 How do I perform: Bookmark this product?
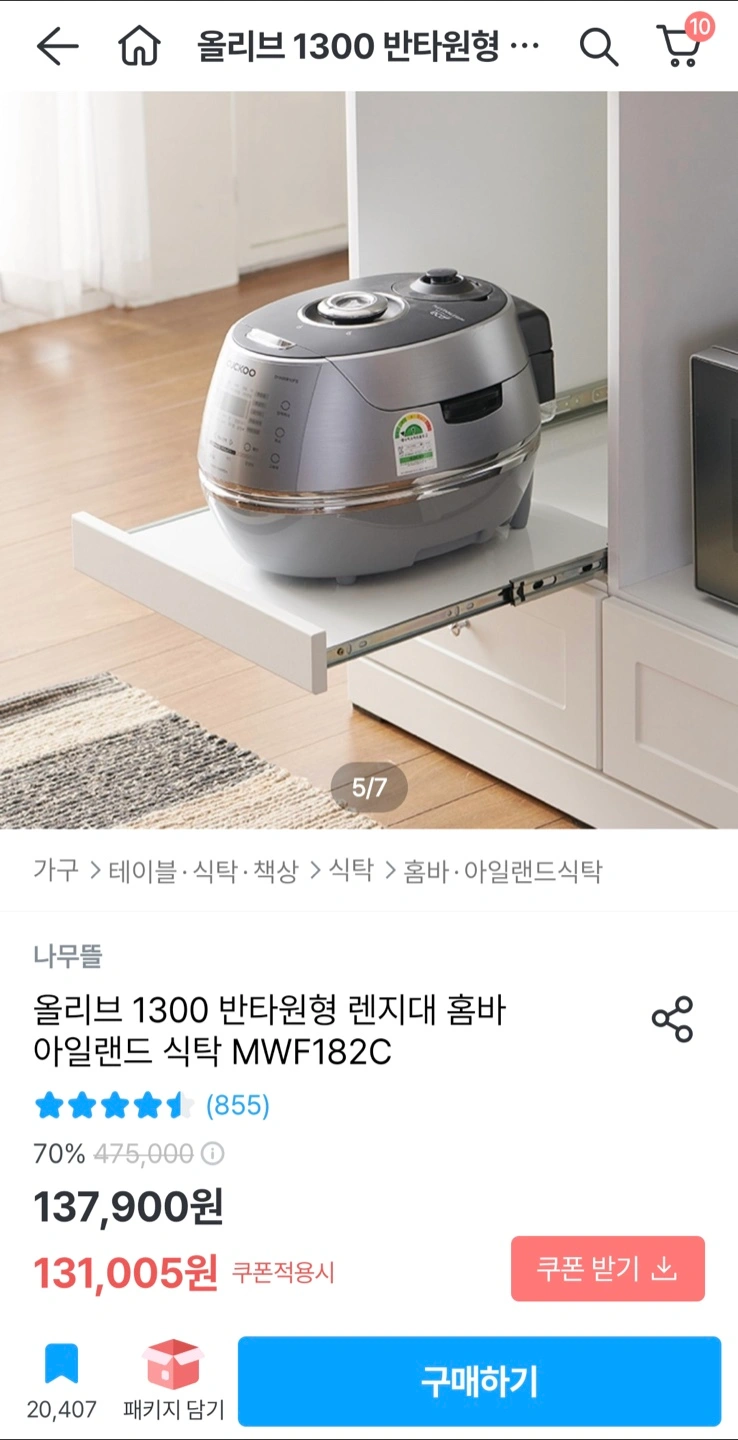[x=61, y=1382]
